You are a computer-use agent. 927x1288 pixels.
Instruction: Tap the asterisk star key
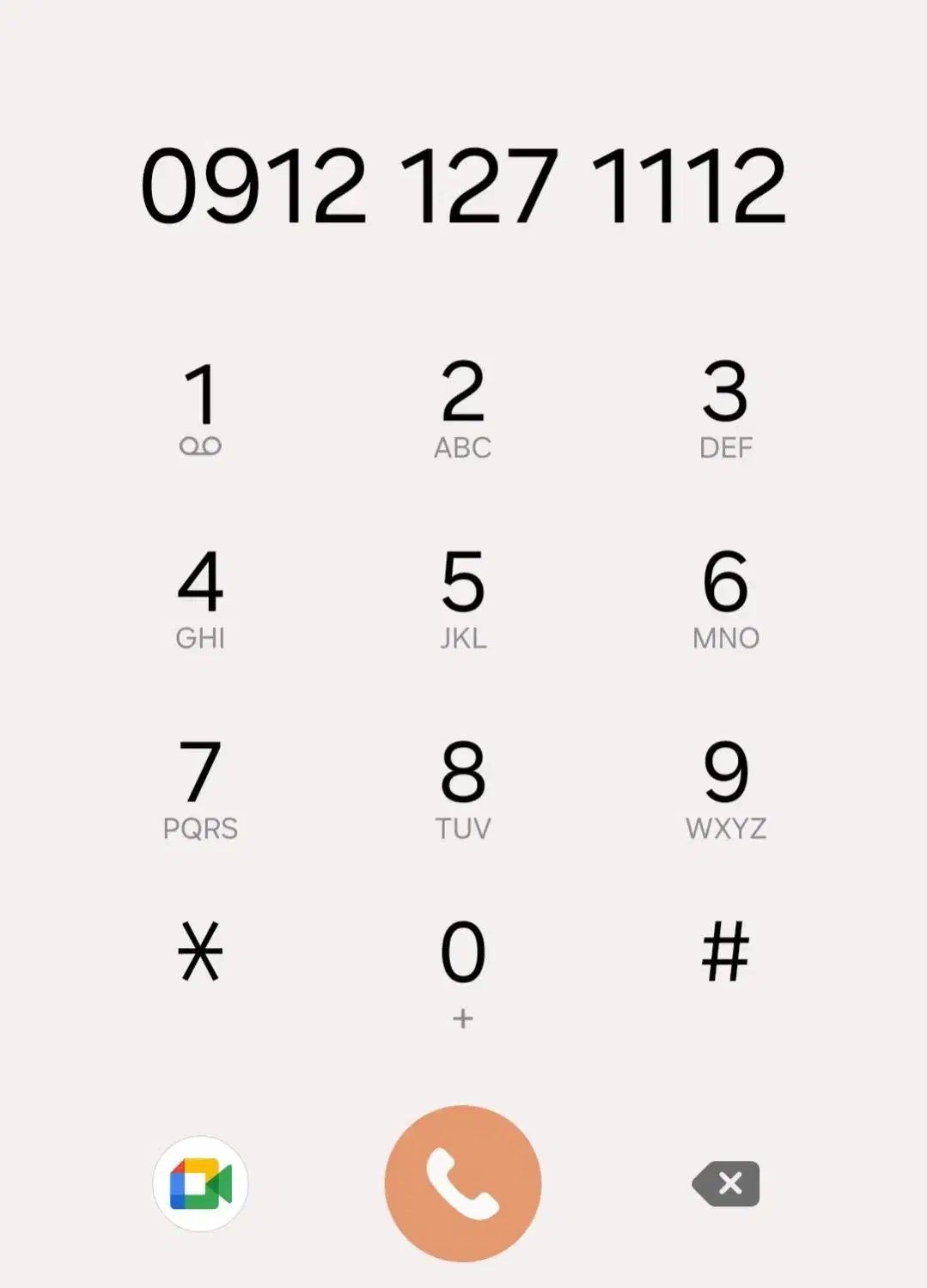click(200, 951)
